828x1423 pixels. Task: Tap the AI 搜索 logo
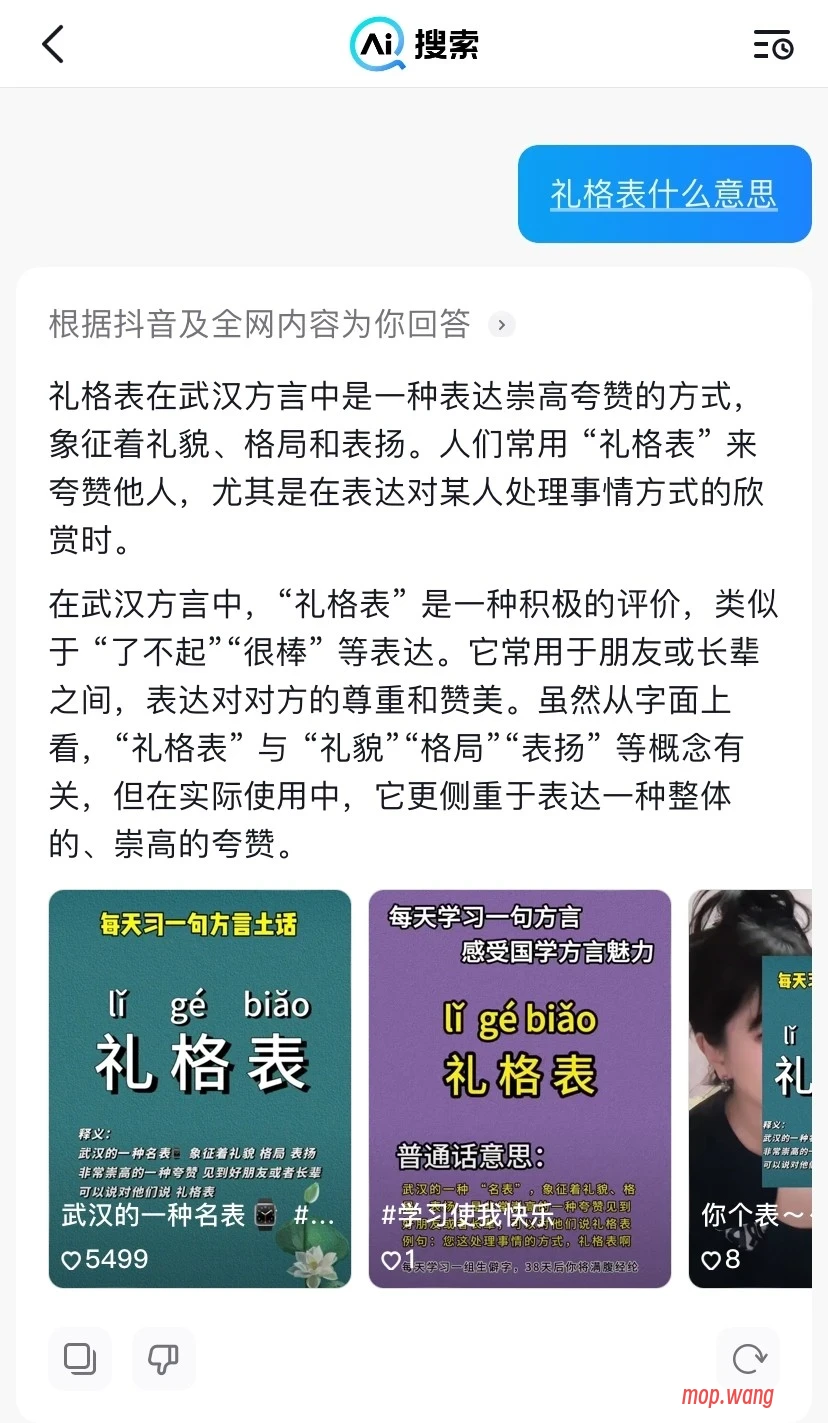click(x=415, y=44)
